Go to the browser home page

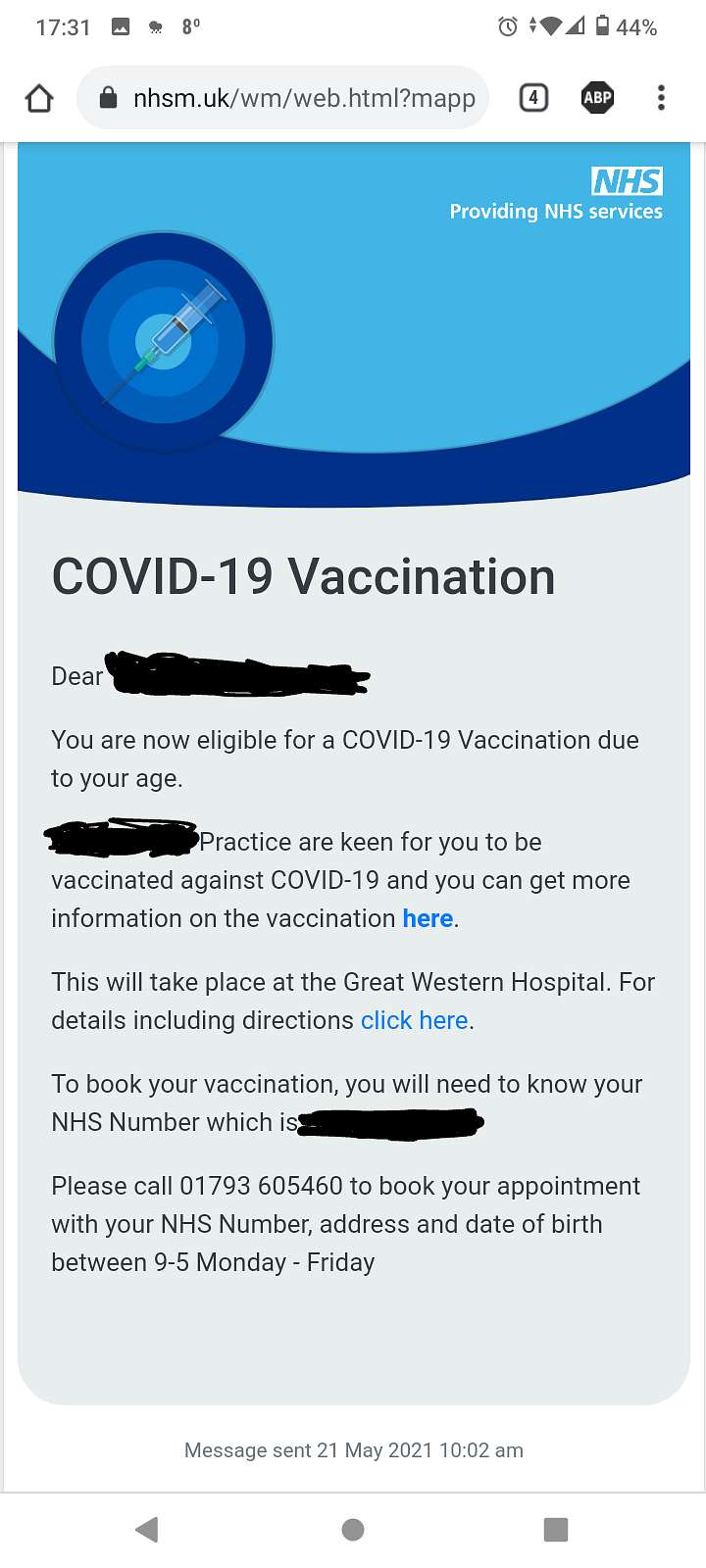click(39, 98)
